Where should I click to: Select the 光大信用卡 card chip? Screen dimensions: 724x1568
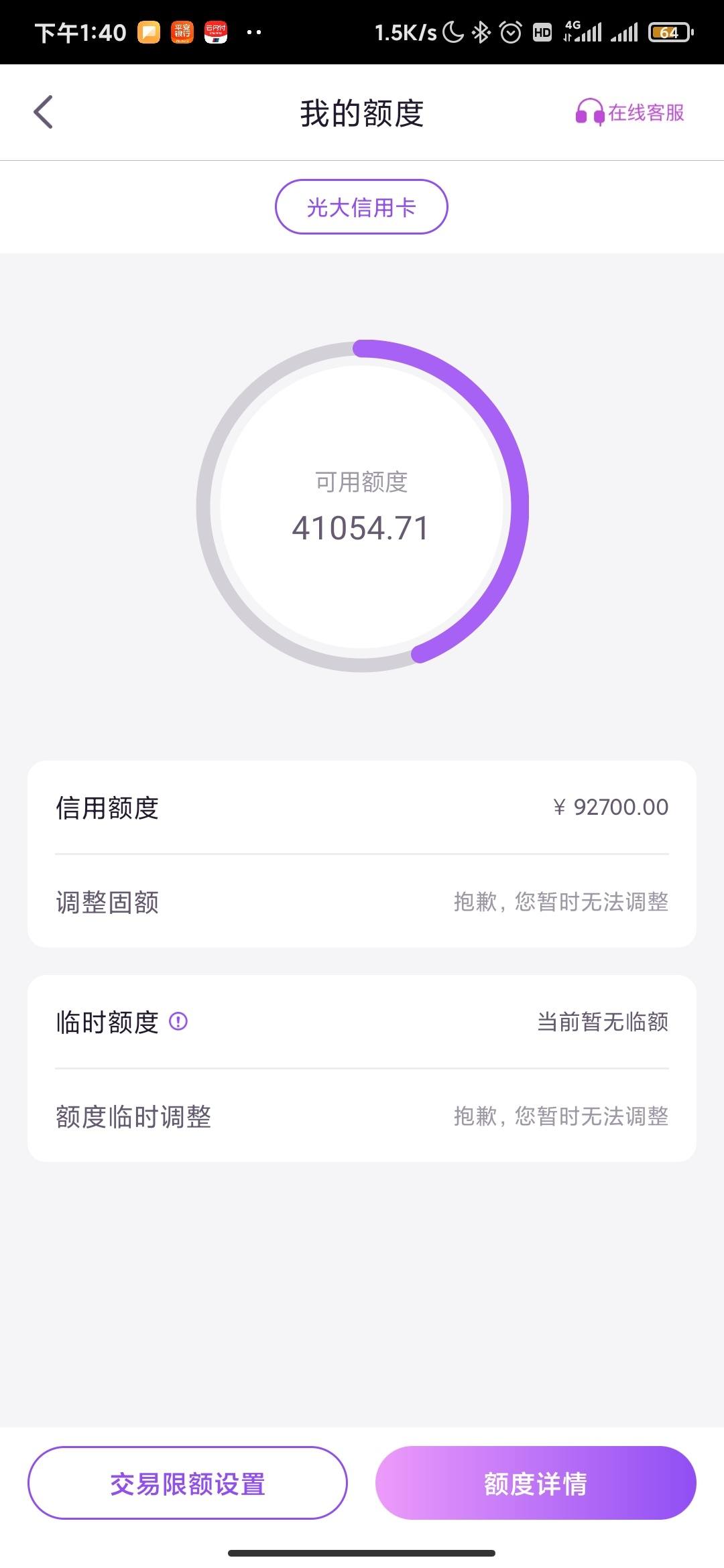coord(361,206)
